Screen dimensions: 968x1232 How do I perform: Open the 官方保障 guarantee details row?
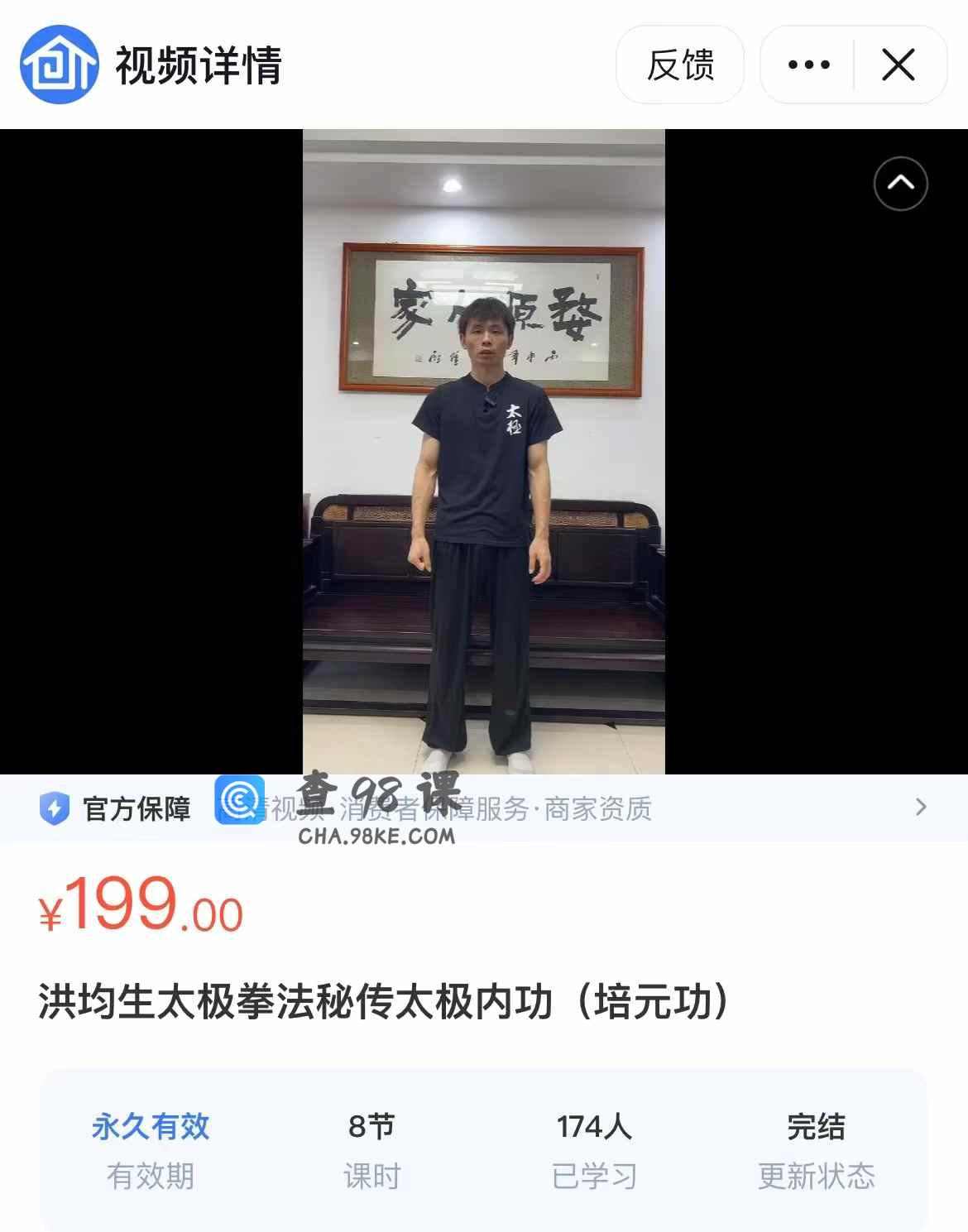[x=483, y=808]
